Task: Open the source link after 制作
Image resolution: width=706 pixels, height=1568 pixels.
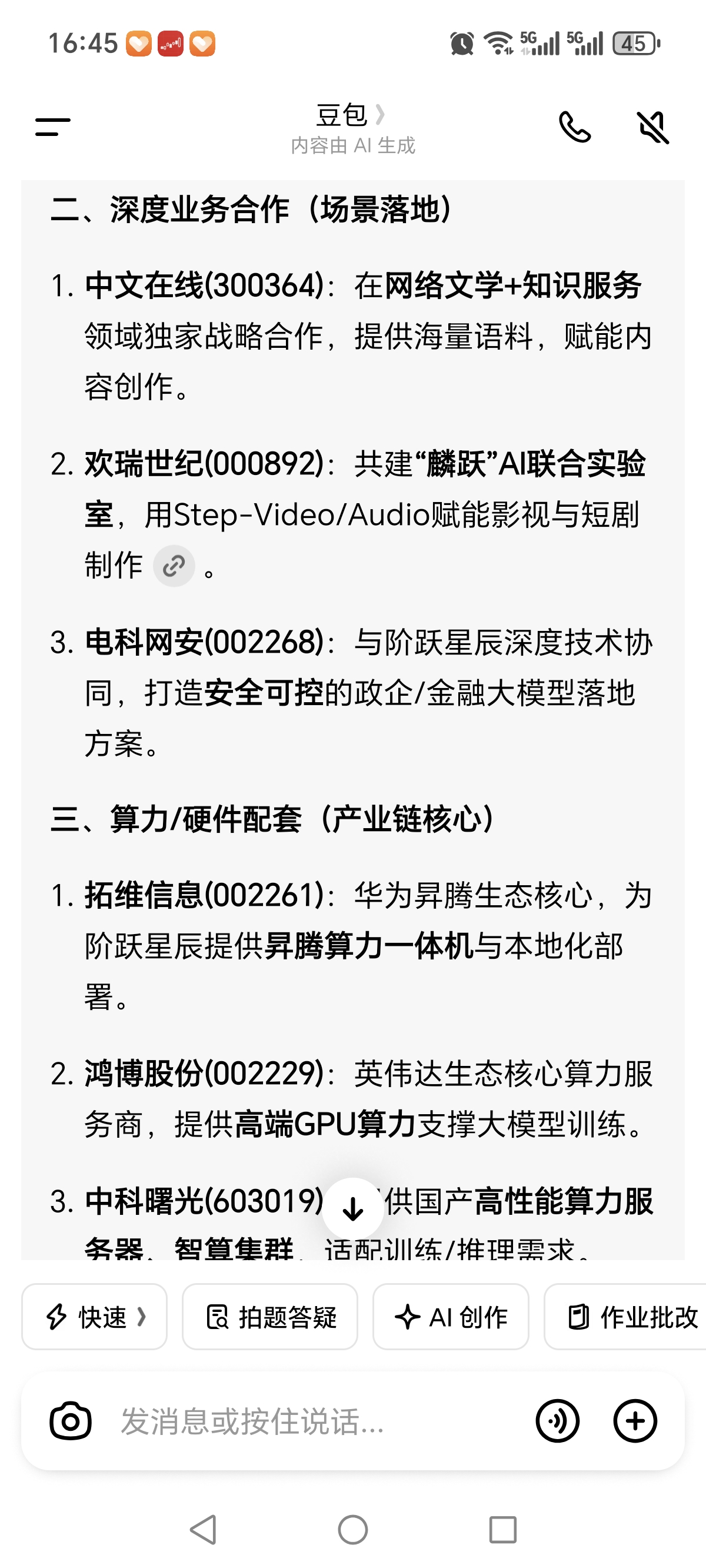Action: (x=174, y=566)
